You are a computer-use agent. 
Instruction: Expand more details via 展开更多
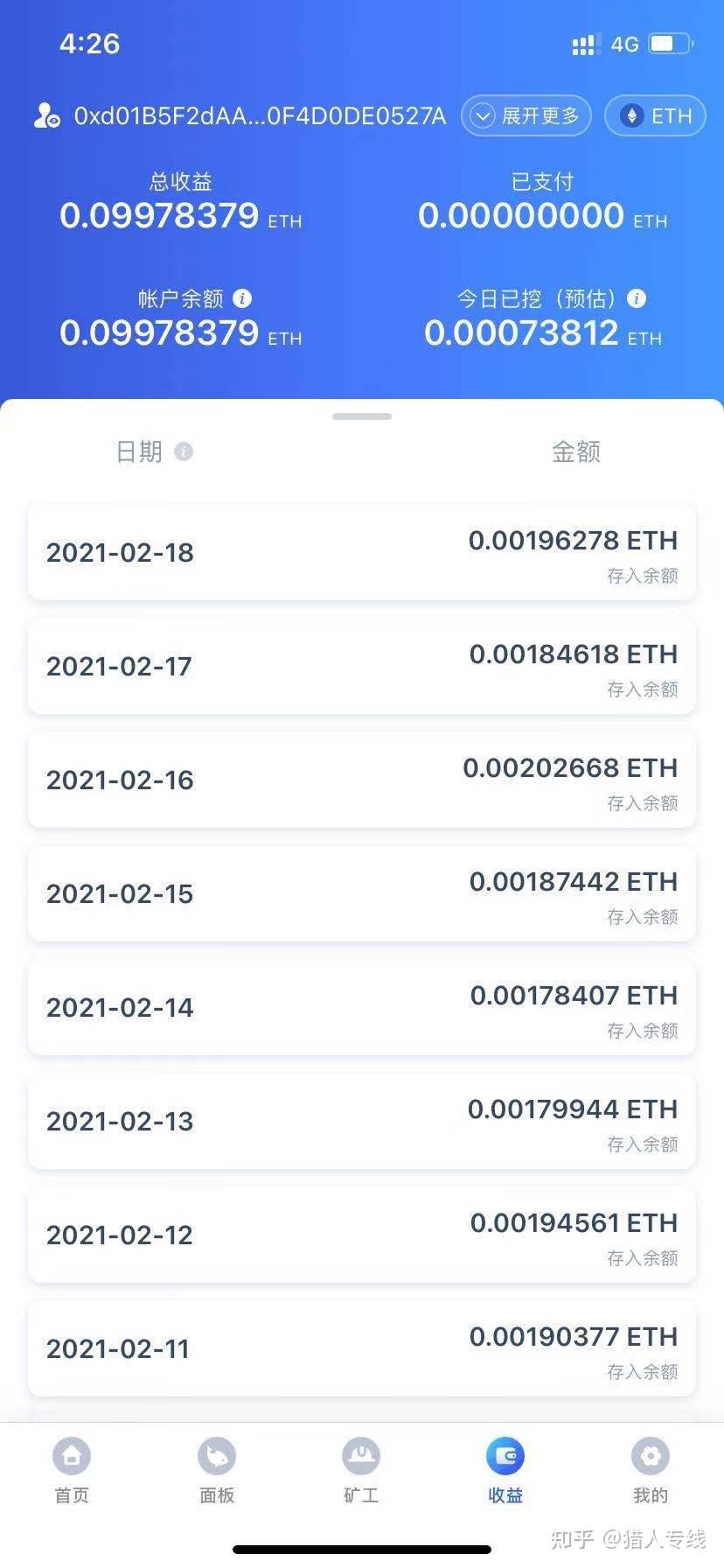coord(526,115)
